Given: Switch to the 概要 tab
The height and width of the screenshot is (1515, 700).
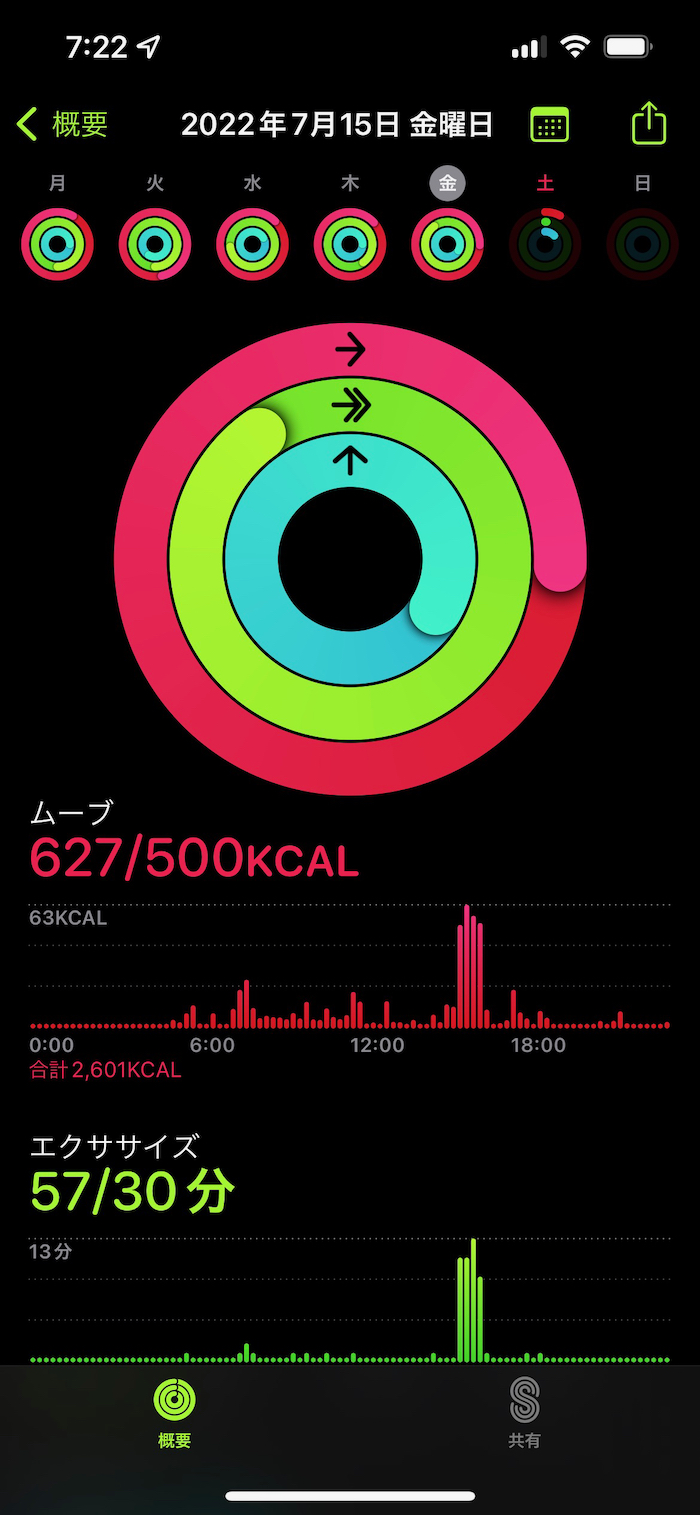Looking at the screenshot, I should 175,1412.
